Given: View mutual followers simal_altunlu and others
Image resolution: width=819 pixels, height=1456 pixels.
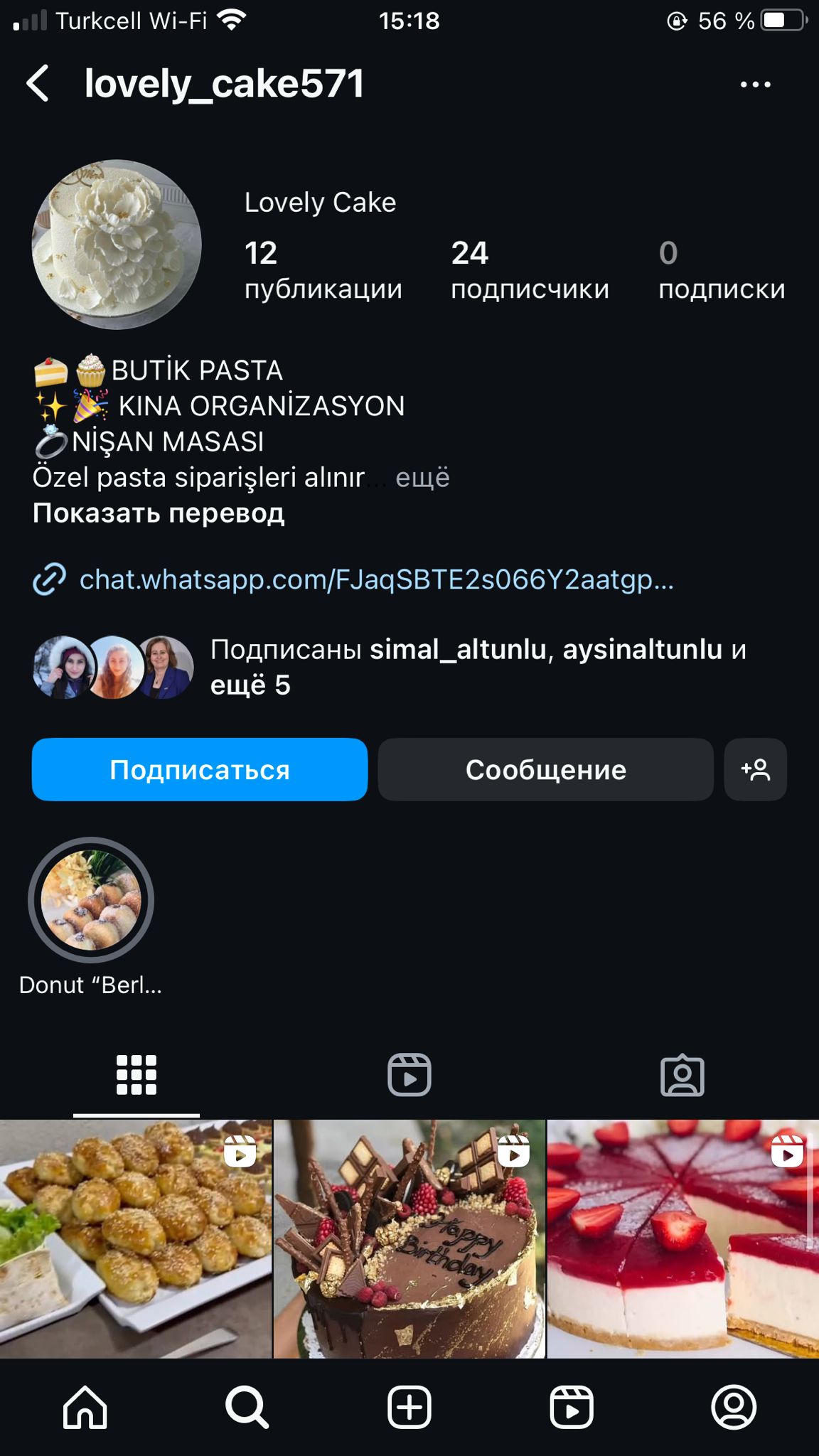Looking at the screenshot, I should 478,667.
